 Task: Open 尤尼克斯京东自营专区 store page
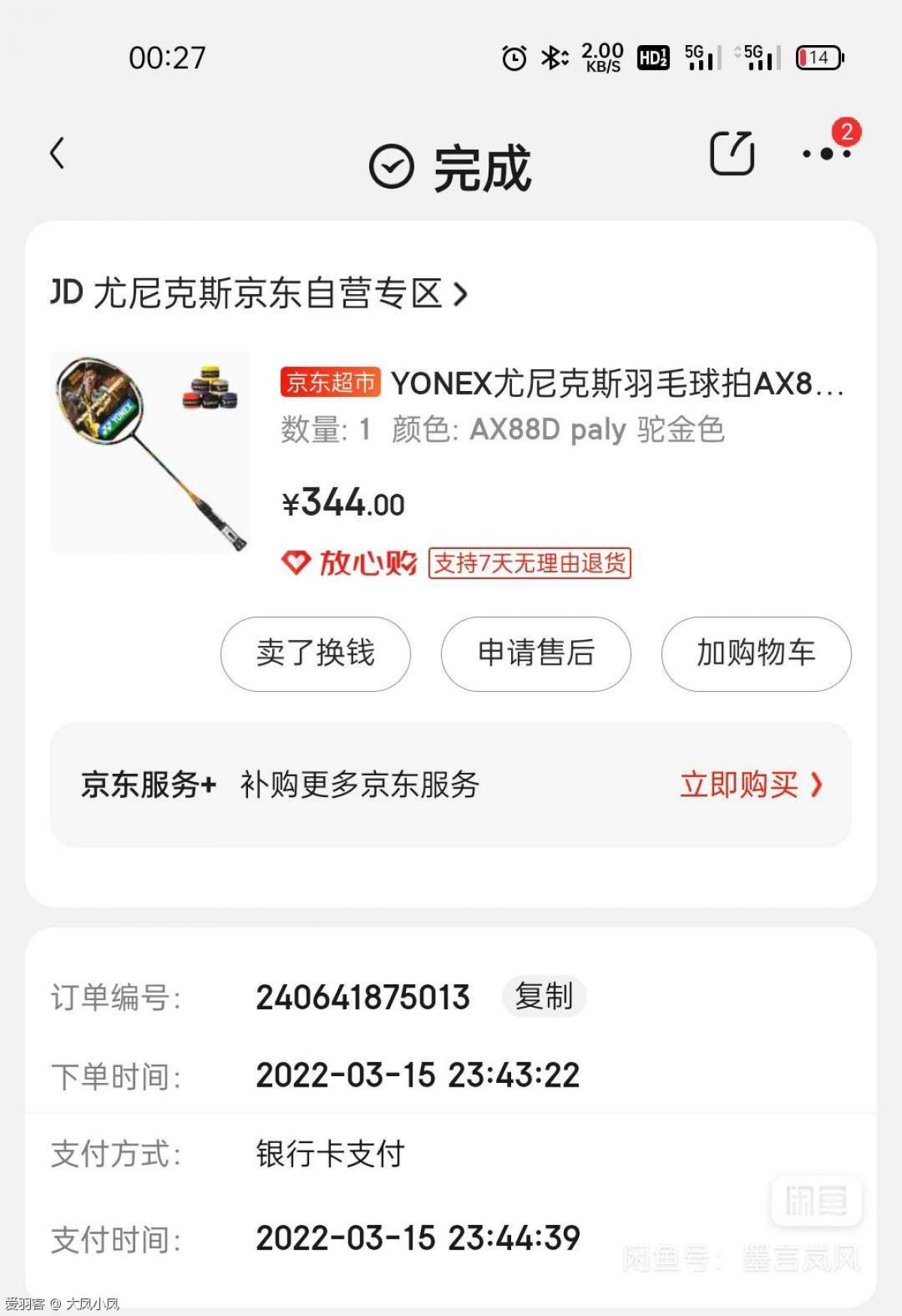coord(259,293)
